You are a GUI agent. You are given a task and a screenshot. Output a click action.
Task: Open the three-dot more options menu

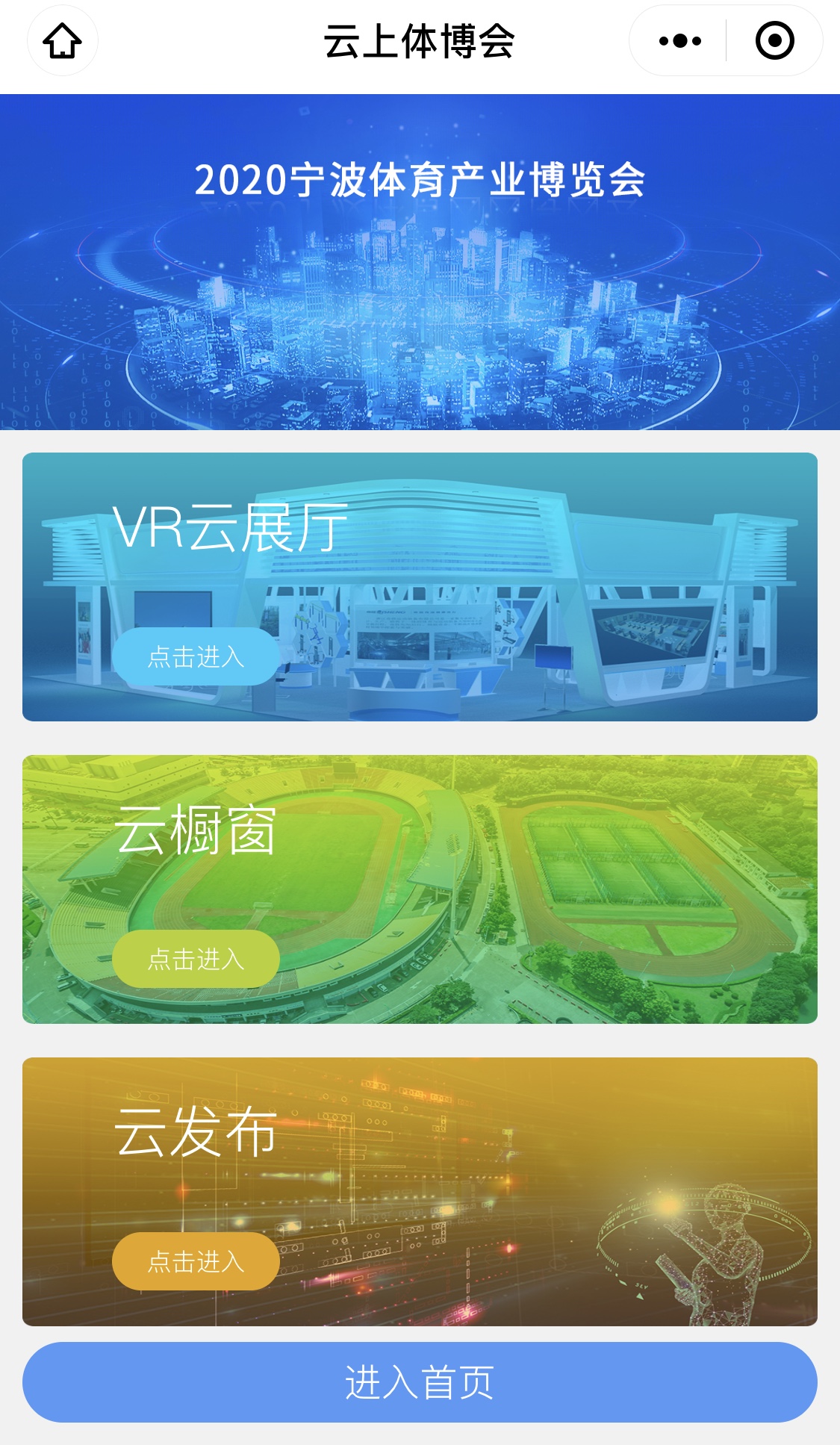679,40
